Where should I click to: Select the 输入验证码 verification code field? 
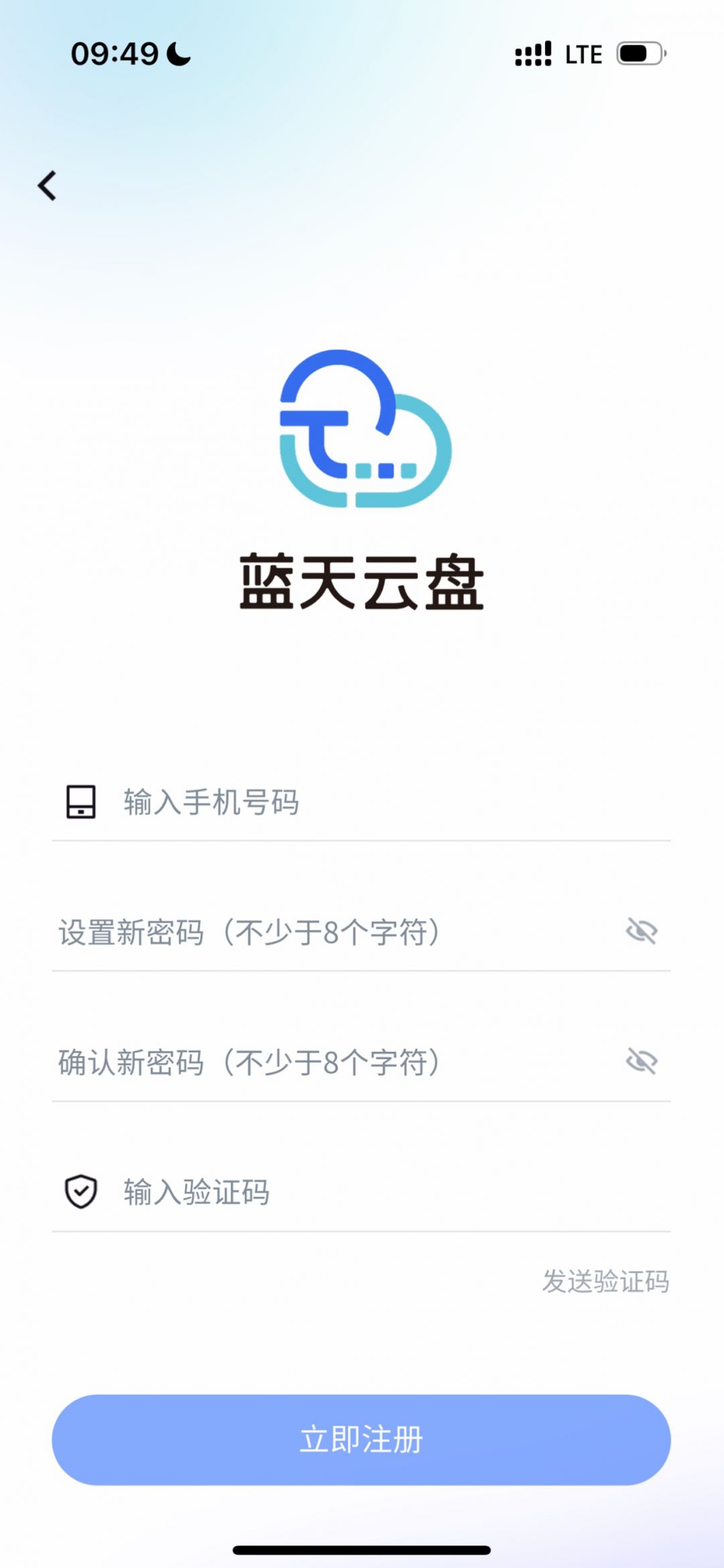coord(361,1192)
